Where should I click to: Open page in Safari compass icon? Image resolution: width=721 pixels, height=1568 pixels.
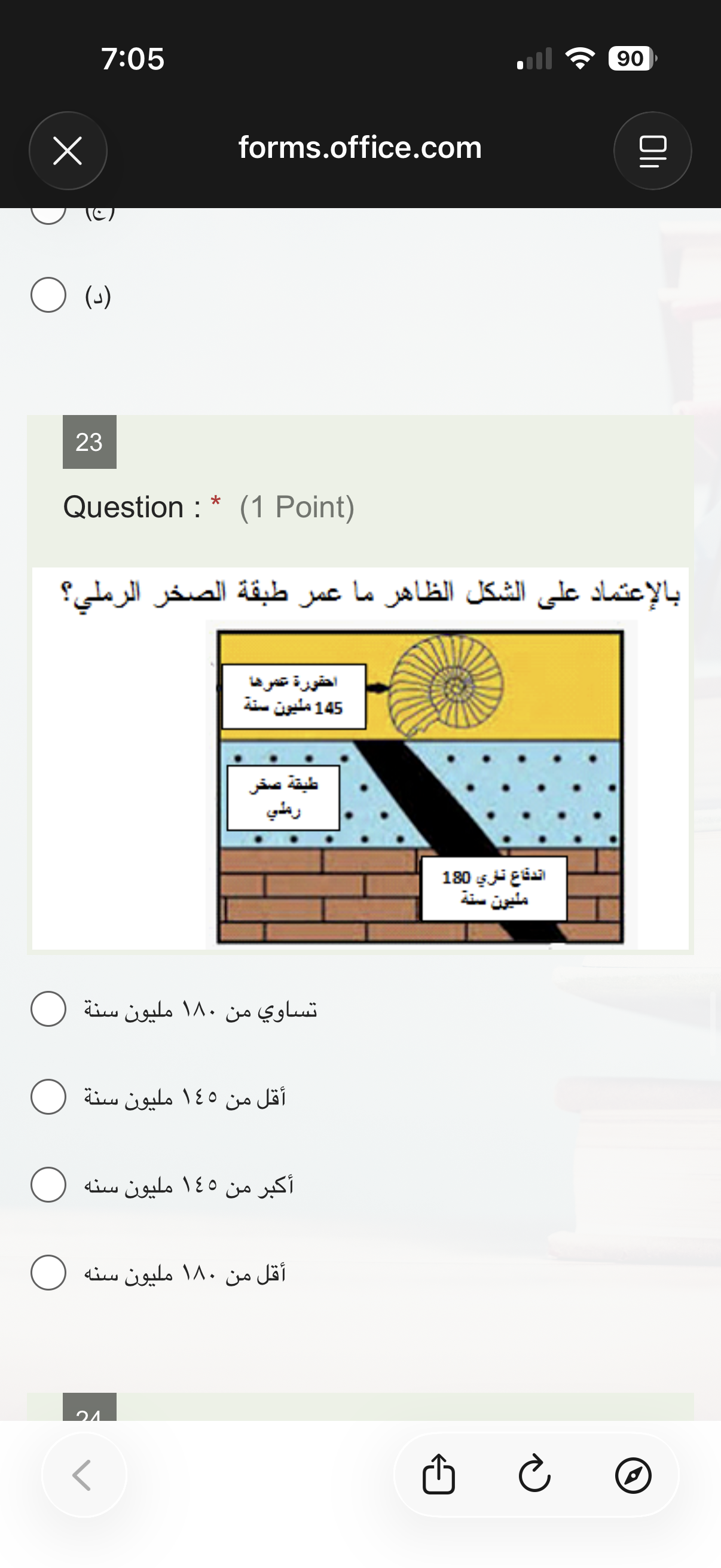point(633,1475)
